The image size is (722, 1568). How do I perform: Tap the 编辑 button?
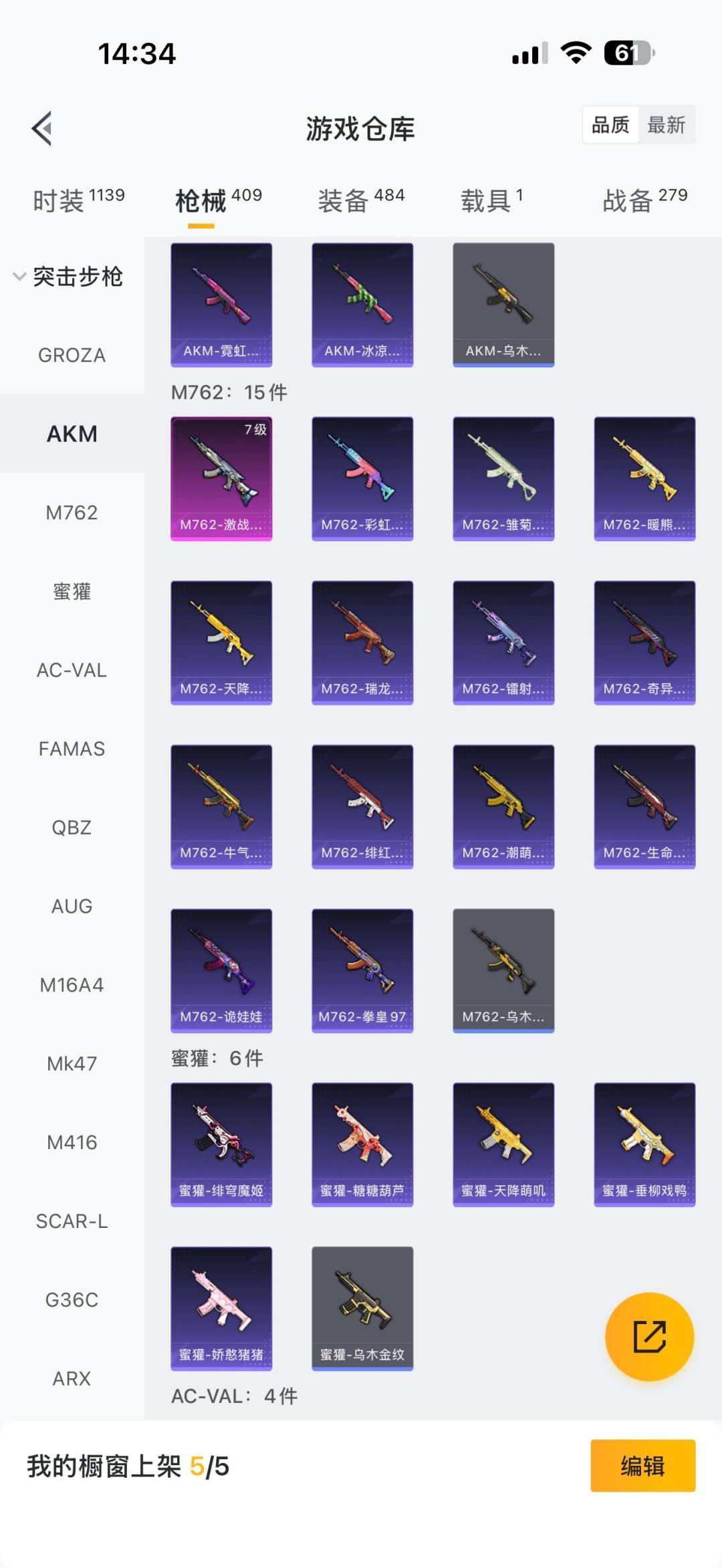642,1465
